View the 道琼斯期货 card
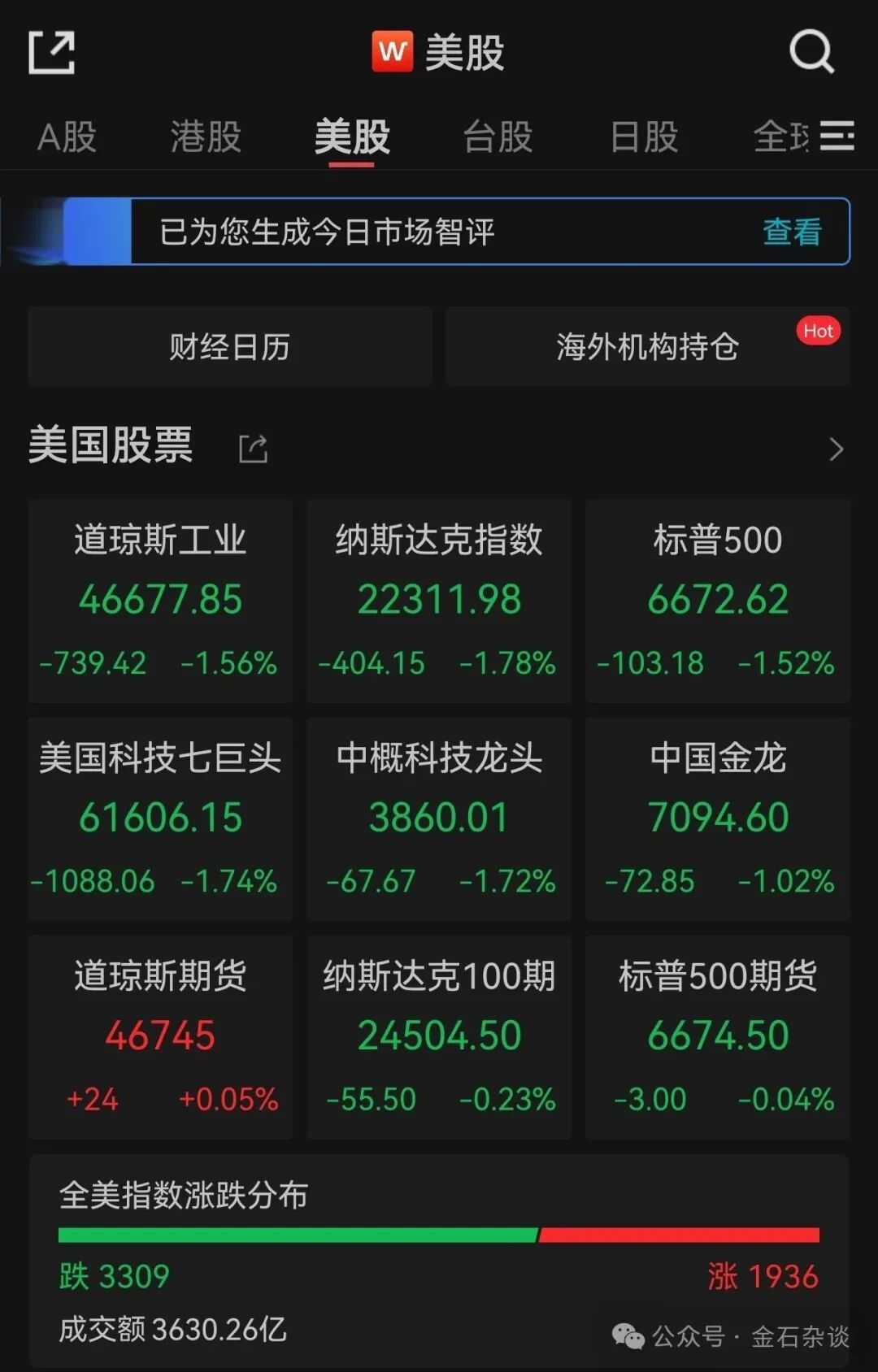 (x=160, y=1036)
